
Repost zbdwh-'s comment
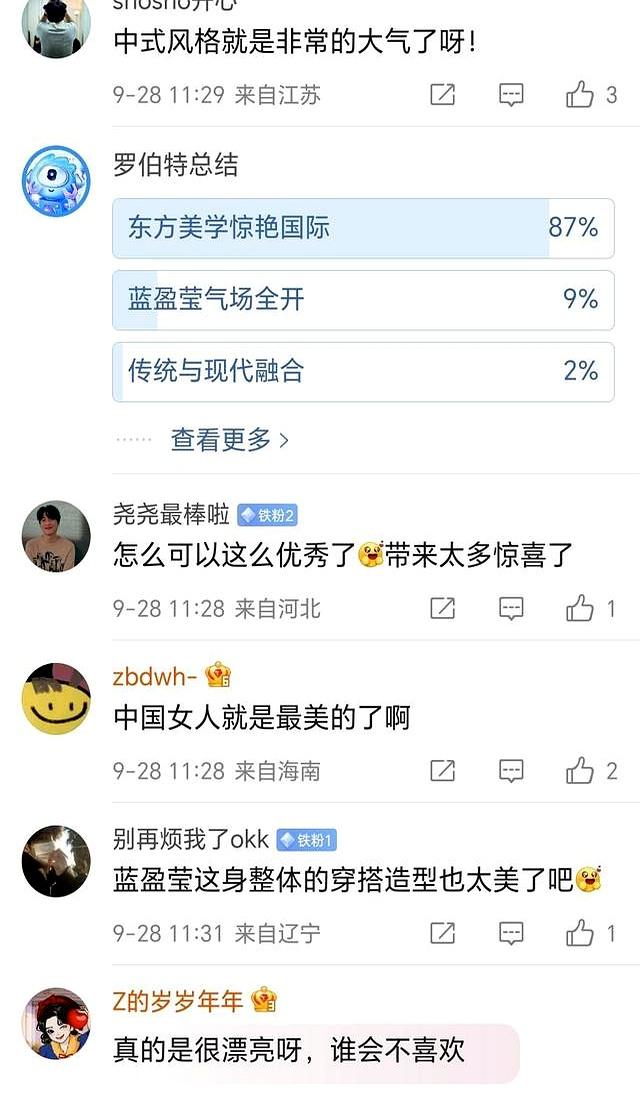[x=442, y=770]
